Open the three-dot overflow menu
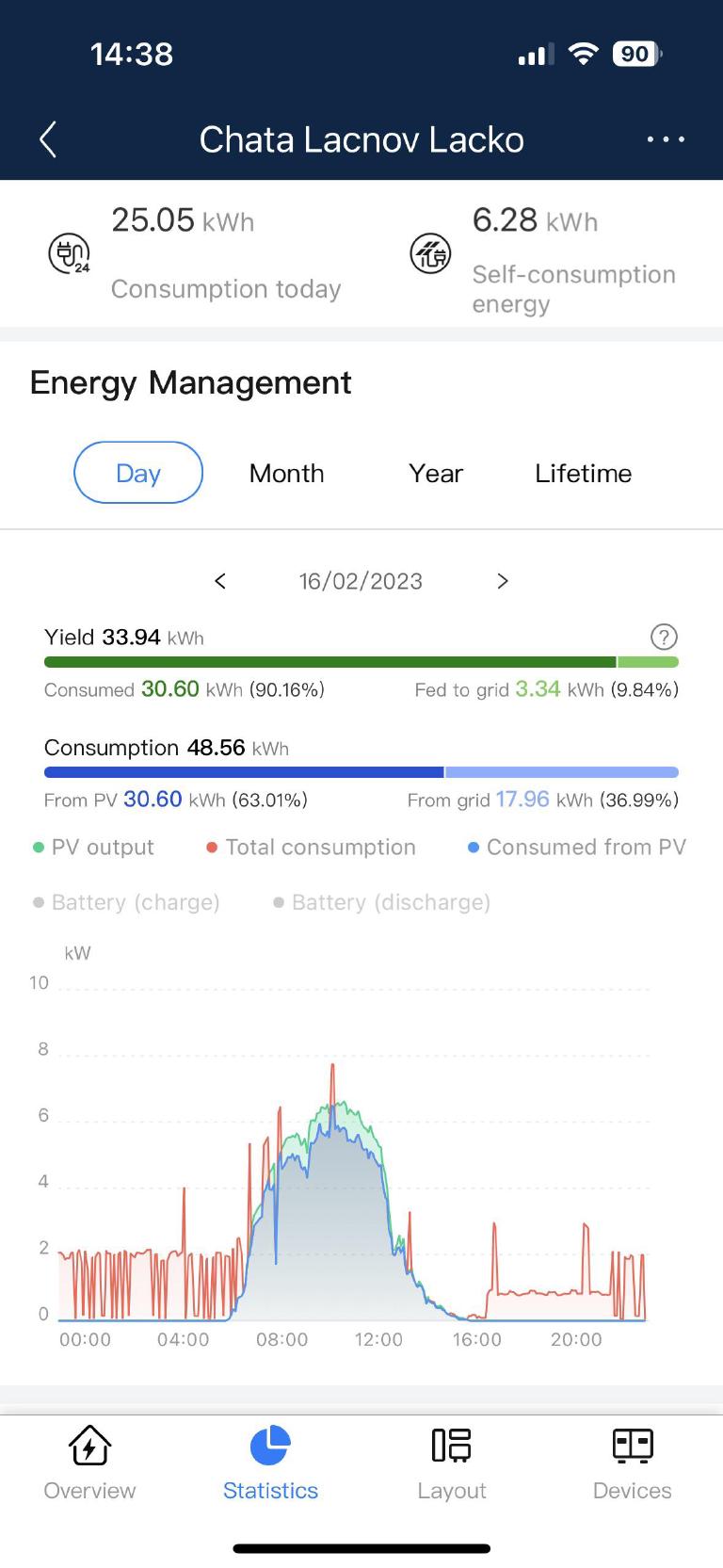The height and width of the screenshot is (1568, 723). pos(666,139)
